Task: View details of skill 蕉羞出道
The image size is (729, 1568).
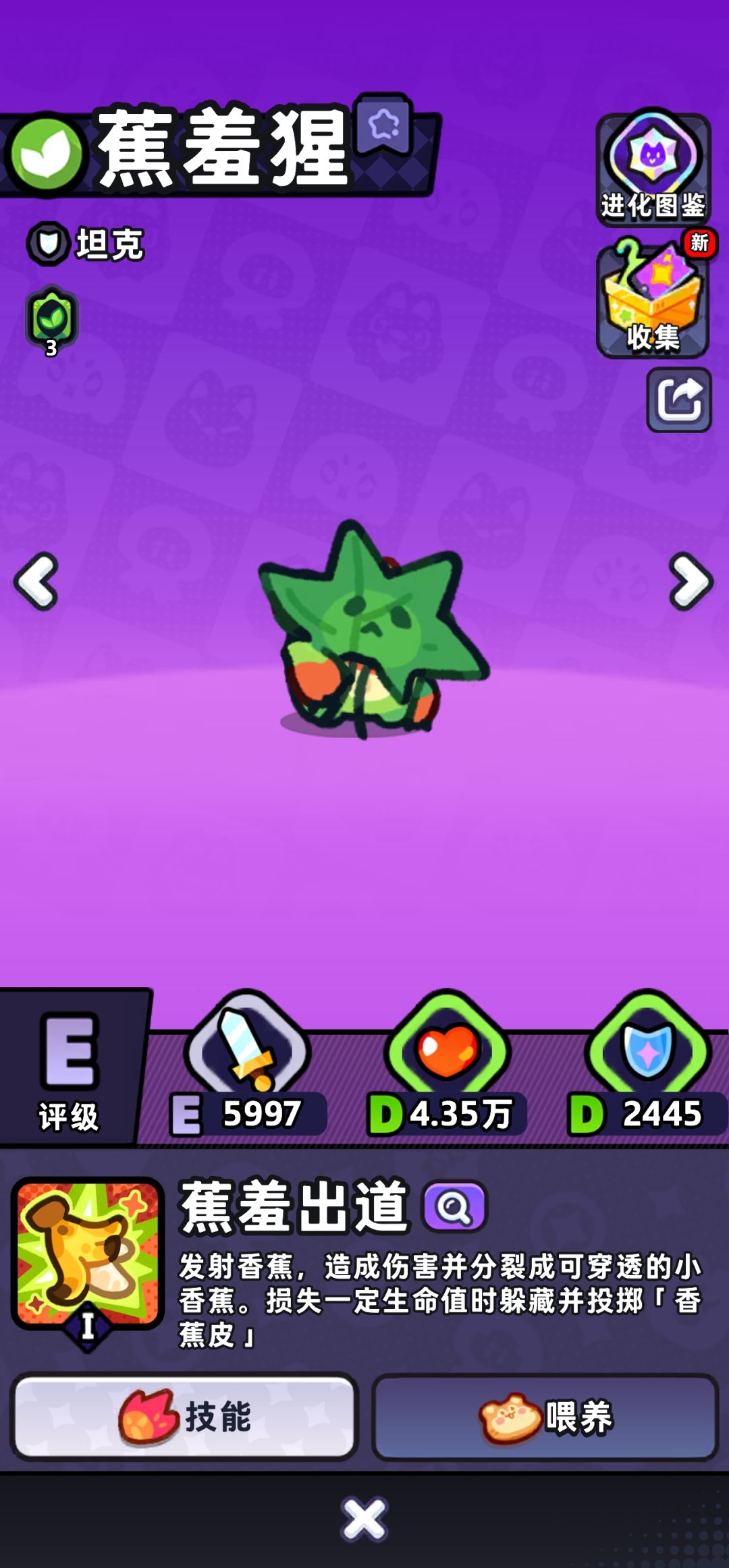Action: pyautogui.click(x=454, y=1206)
